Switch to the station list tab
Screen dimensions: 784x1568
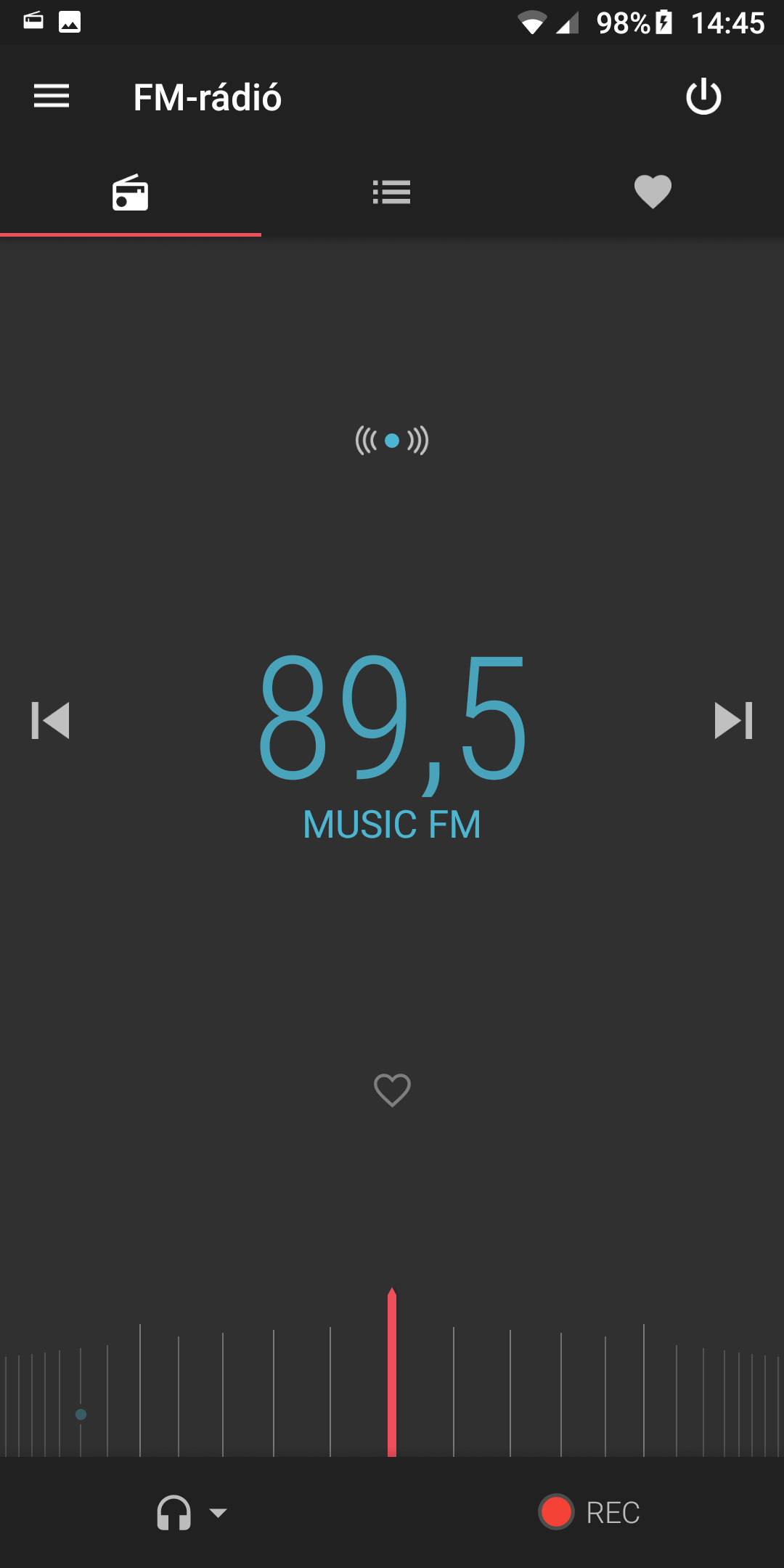coord(392,192)
